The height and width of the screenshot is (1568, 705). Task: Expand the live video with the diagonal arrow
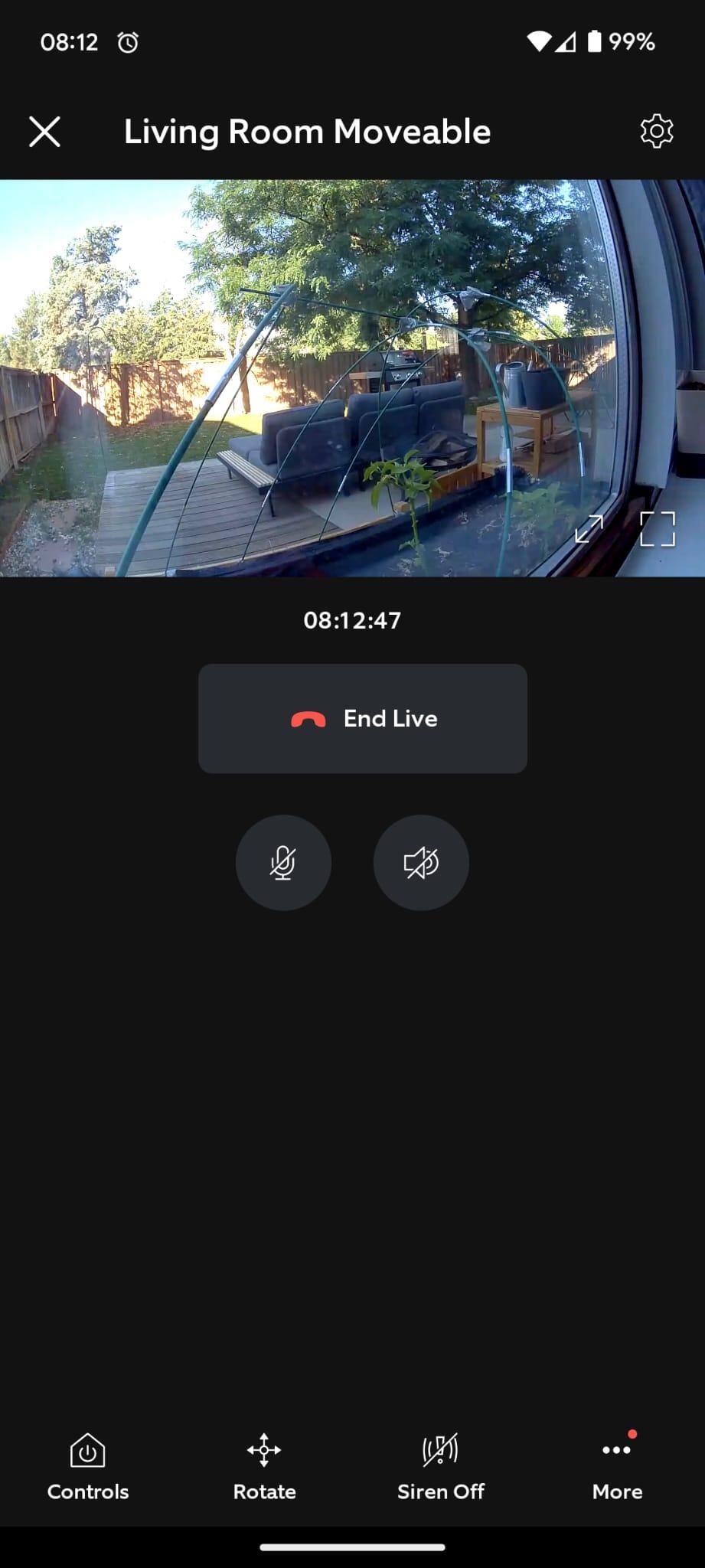pos(589,529)
